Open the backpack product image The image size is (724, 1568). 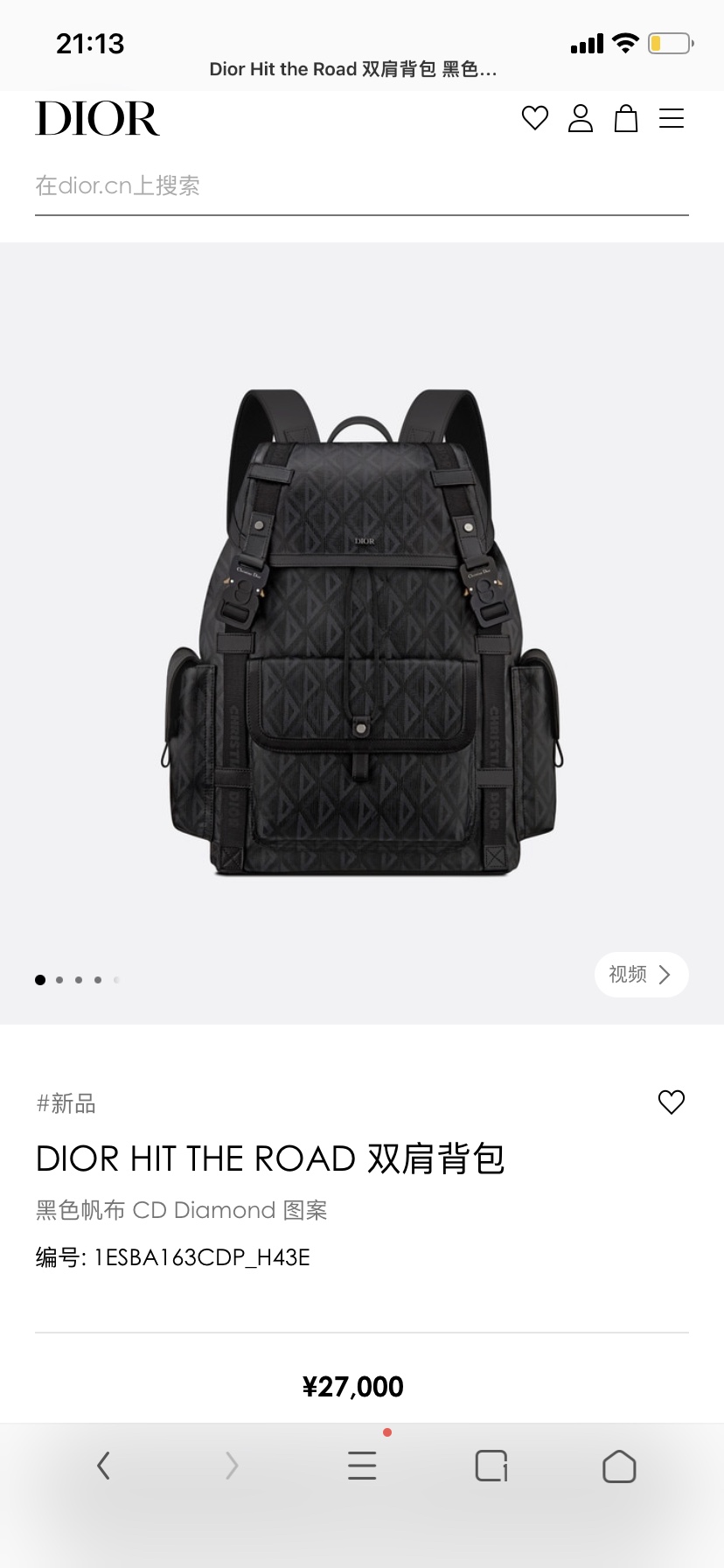[362, 632]
